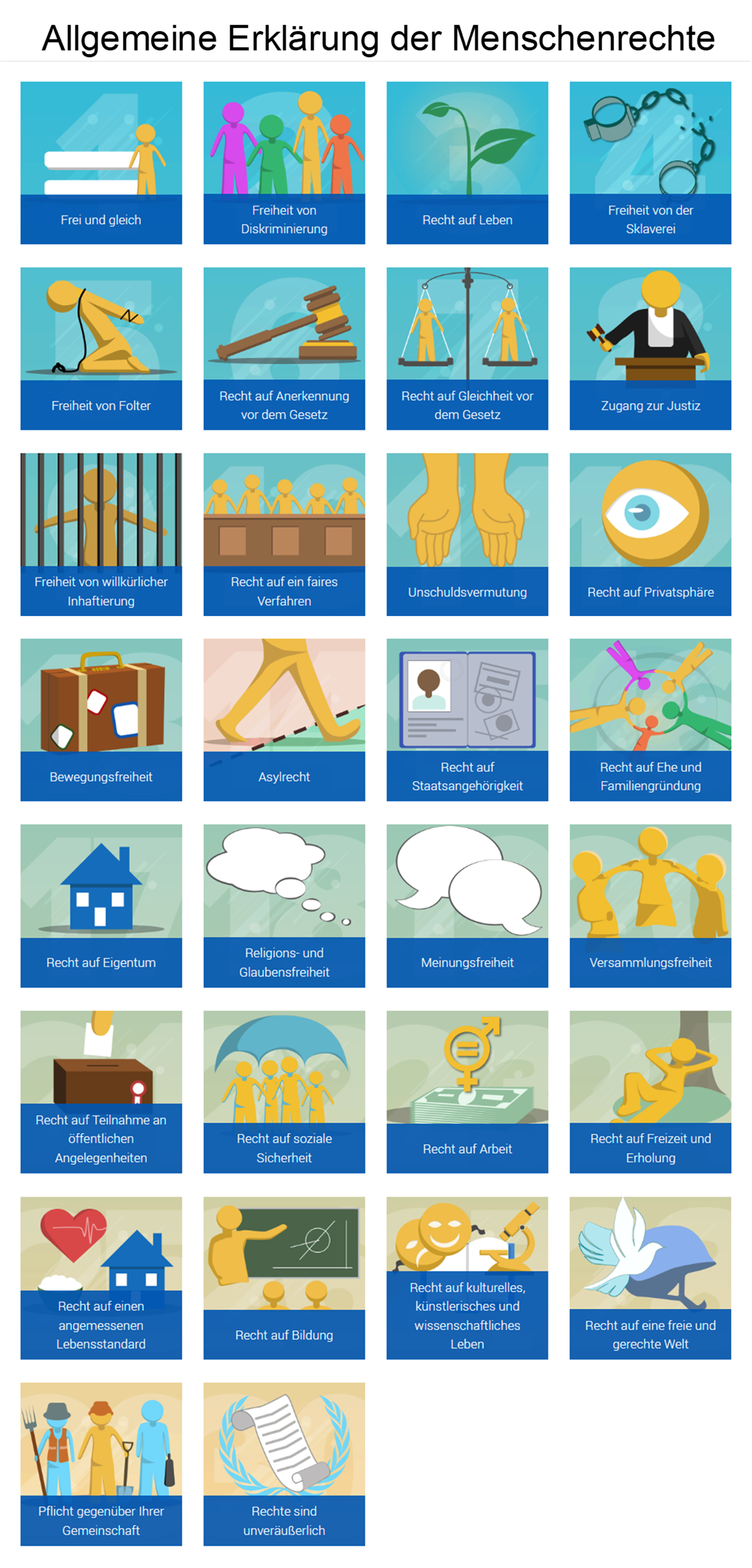This screenshot has width=752, height=1568.
Task: Tap 'Recht auf soziale Sicherheit' card
Action: coord(284,1091)
